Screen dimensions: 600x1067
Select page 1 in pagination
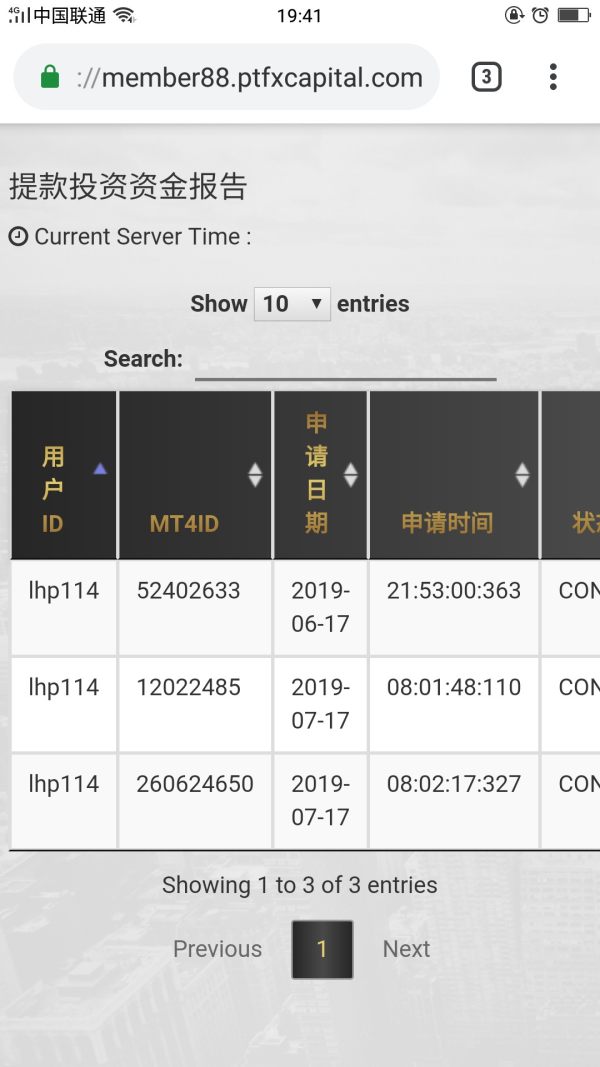click(x=322, y=949)
